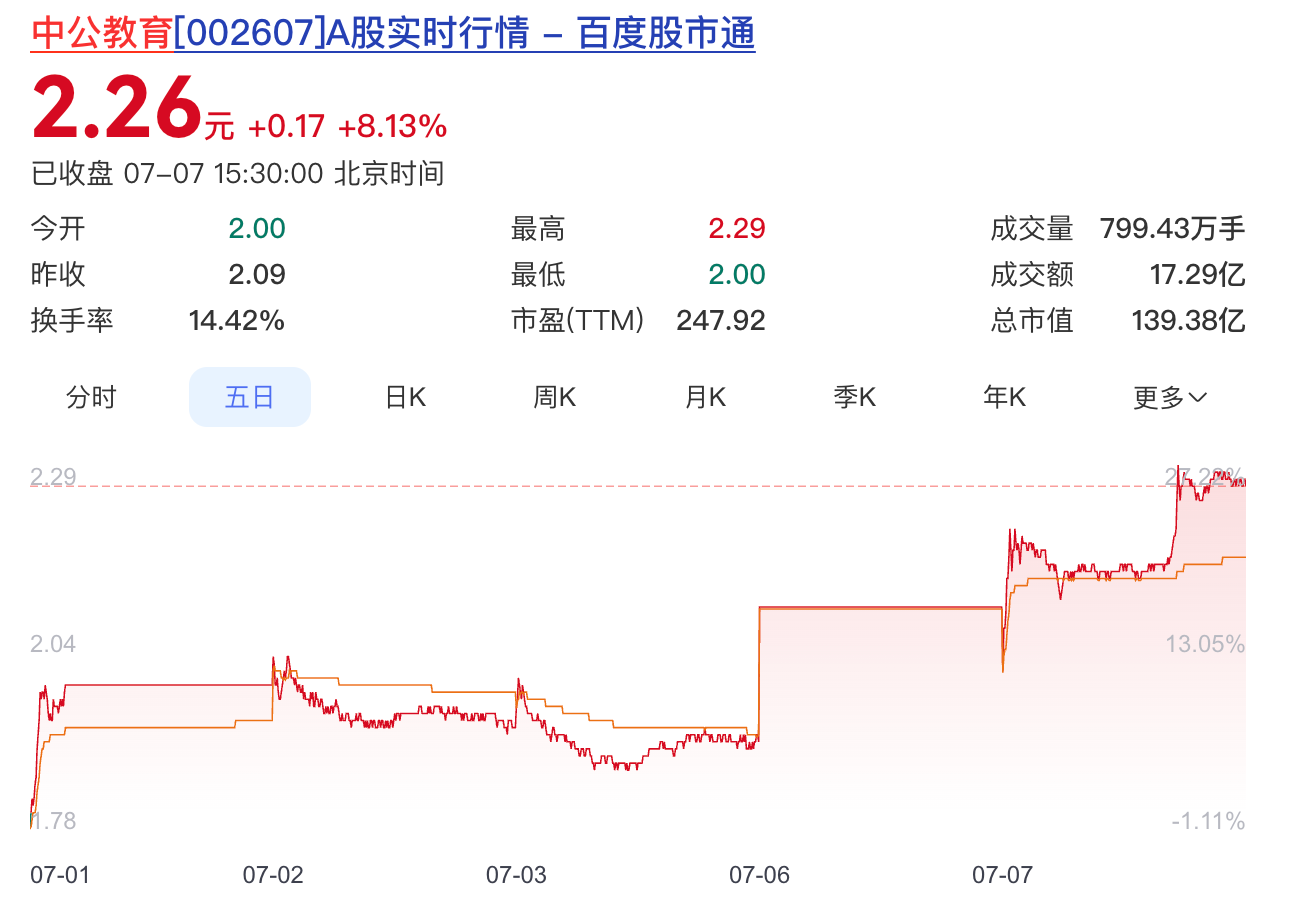Open the 年K chart tab
Image resolution: width=1296 pixels, height=906 pixels.
pyautogui.click(x=1005, y=397)
